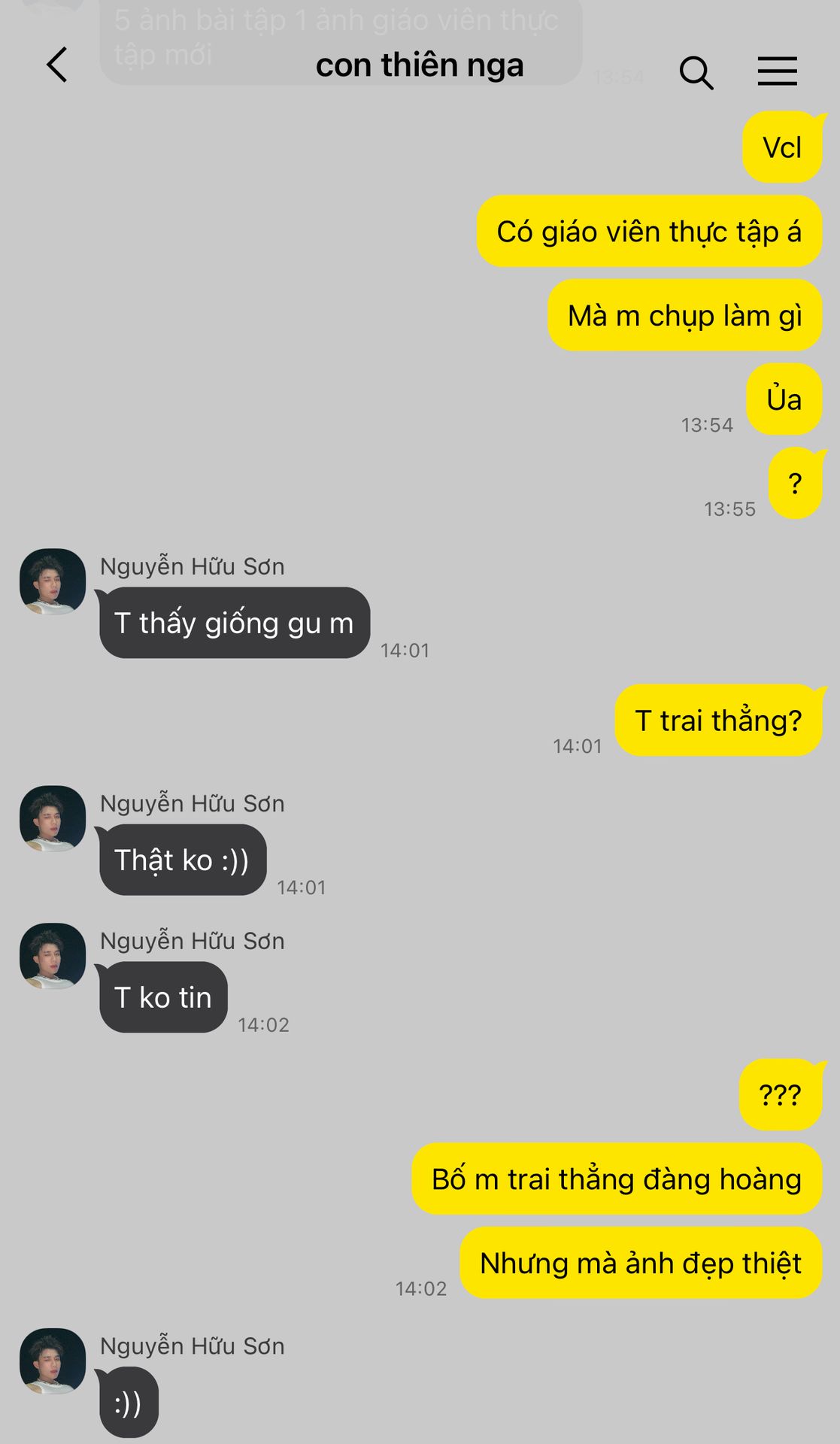Search within this conversation
Viewport: 840px width, 1444px height.
(696, 73)
